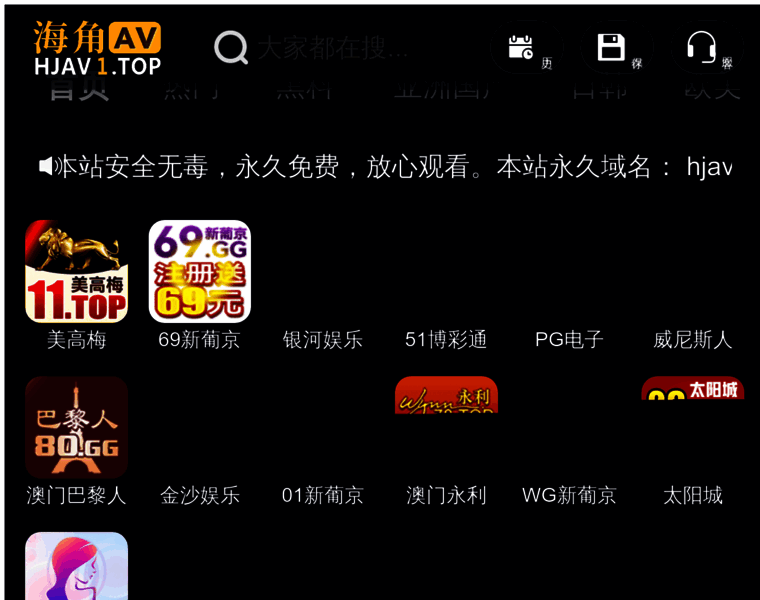Open the 澳门永利 tile
The height and width of the screenshot is (600, 760).
tap(446, 400)
